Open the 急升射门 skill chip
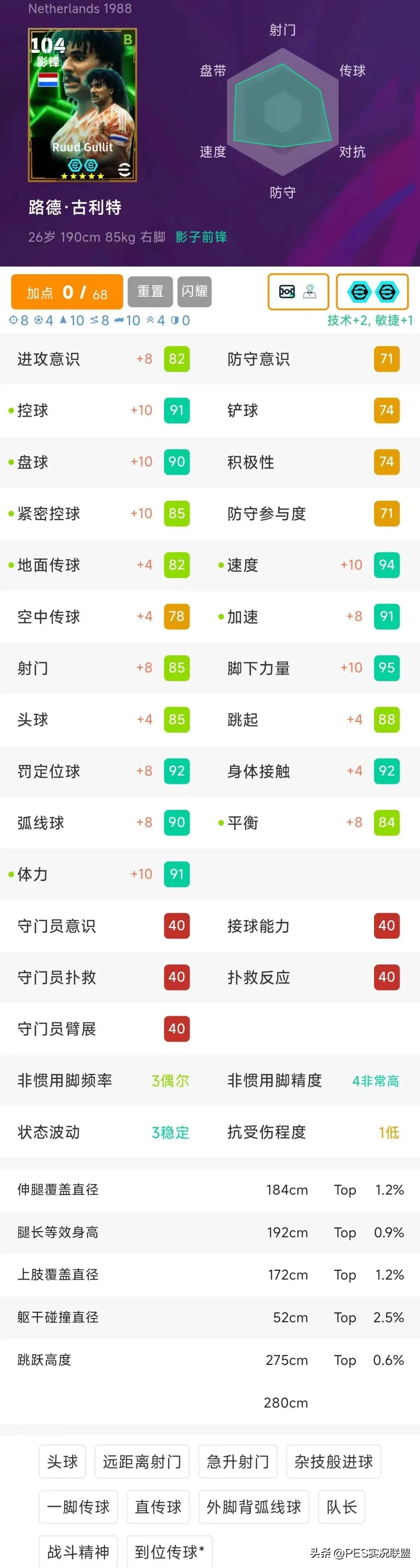The height and width of the screenshot is (1568, 420). tap(238, 1461)
